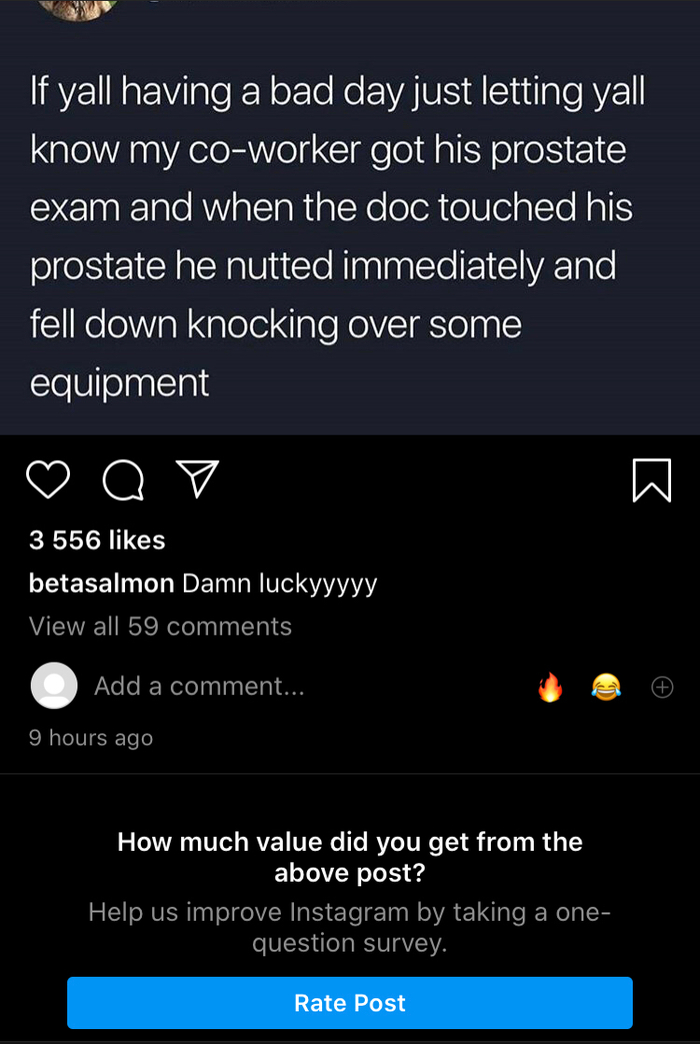Image resolution: width=700 pixels, height=1044 pixels.
Task: View all 59 comments
Action: click(x=160, y=627)
